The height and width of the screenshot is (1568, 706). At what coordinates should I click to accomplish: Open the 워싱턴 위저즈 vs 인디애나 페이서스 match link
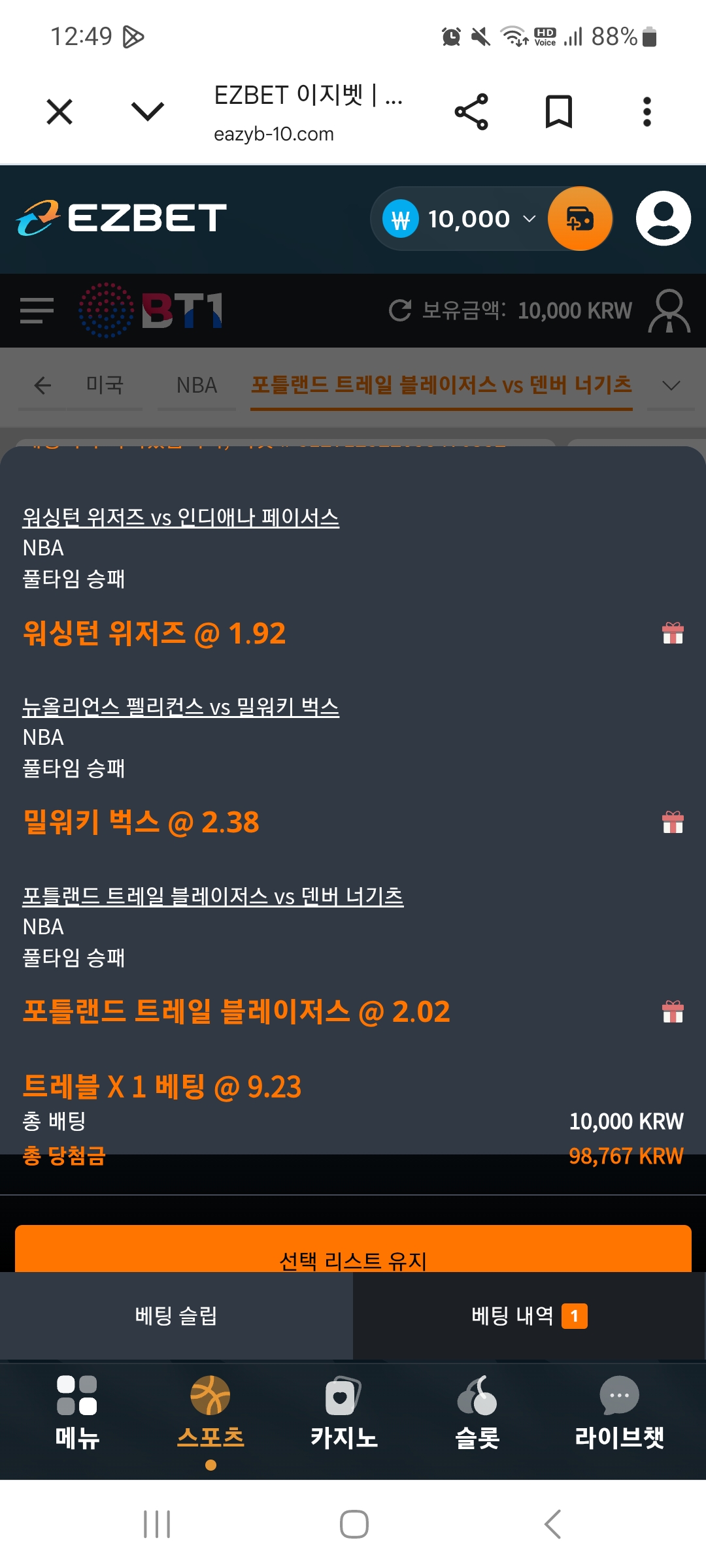click(181, 517)
